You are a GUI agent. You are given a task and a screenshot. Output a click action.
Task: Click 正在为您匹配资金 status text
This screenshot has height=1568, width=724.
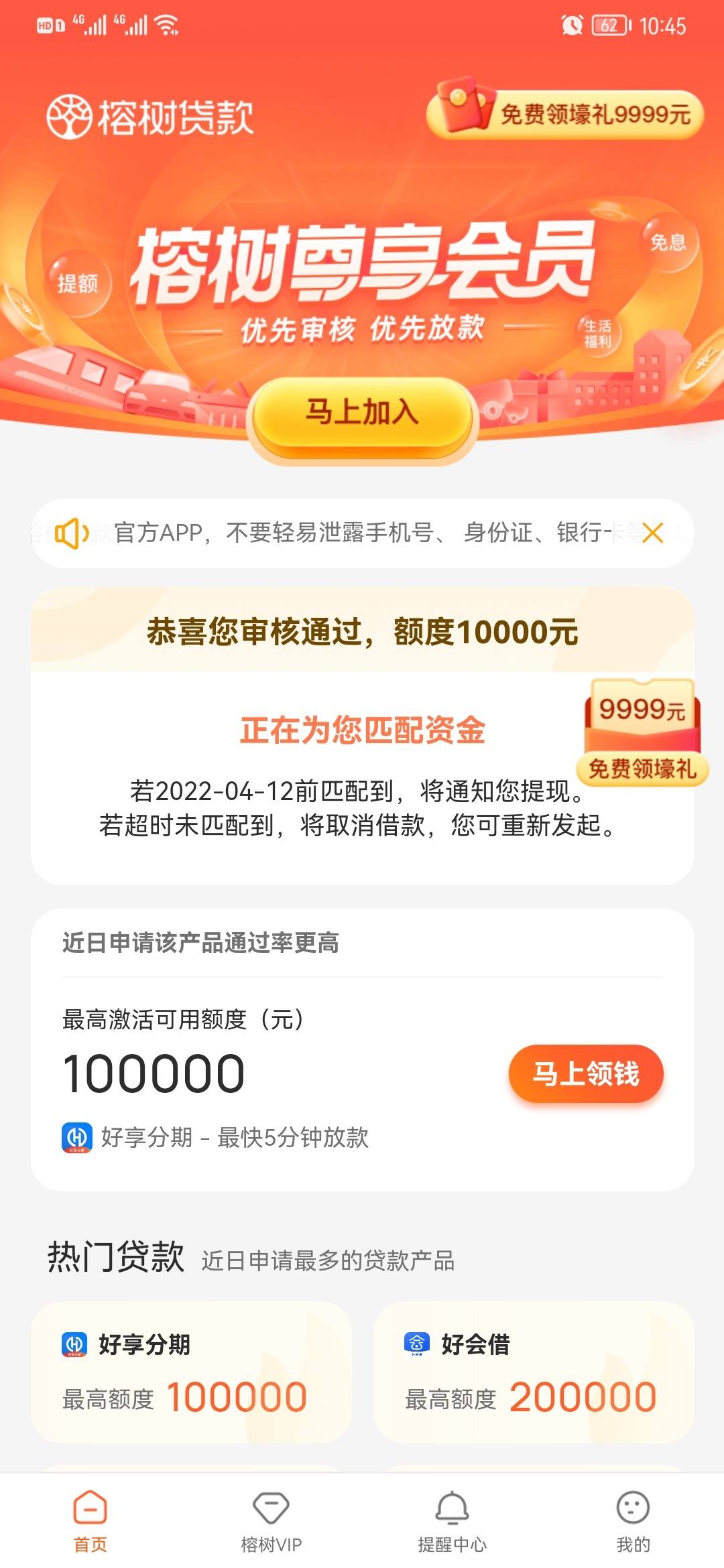click(x=362, y=731)
